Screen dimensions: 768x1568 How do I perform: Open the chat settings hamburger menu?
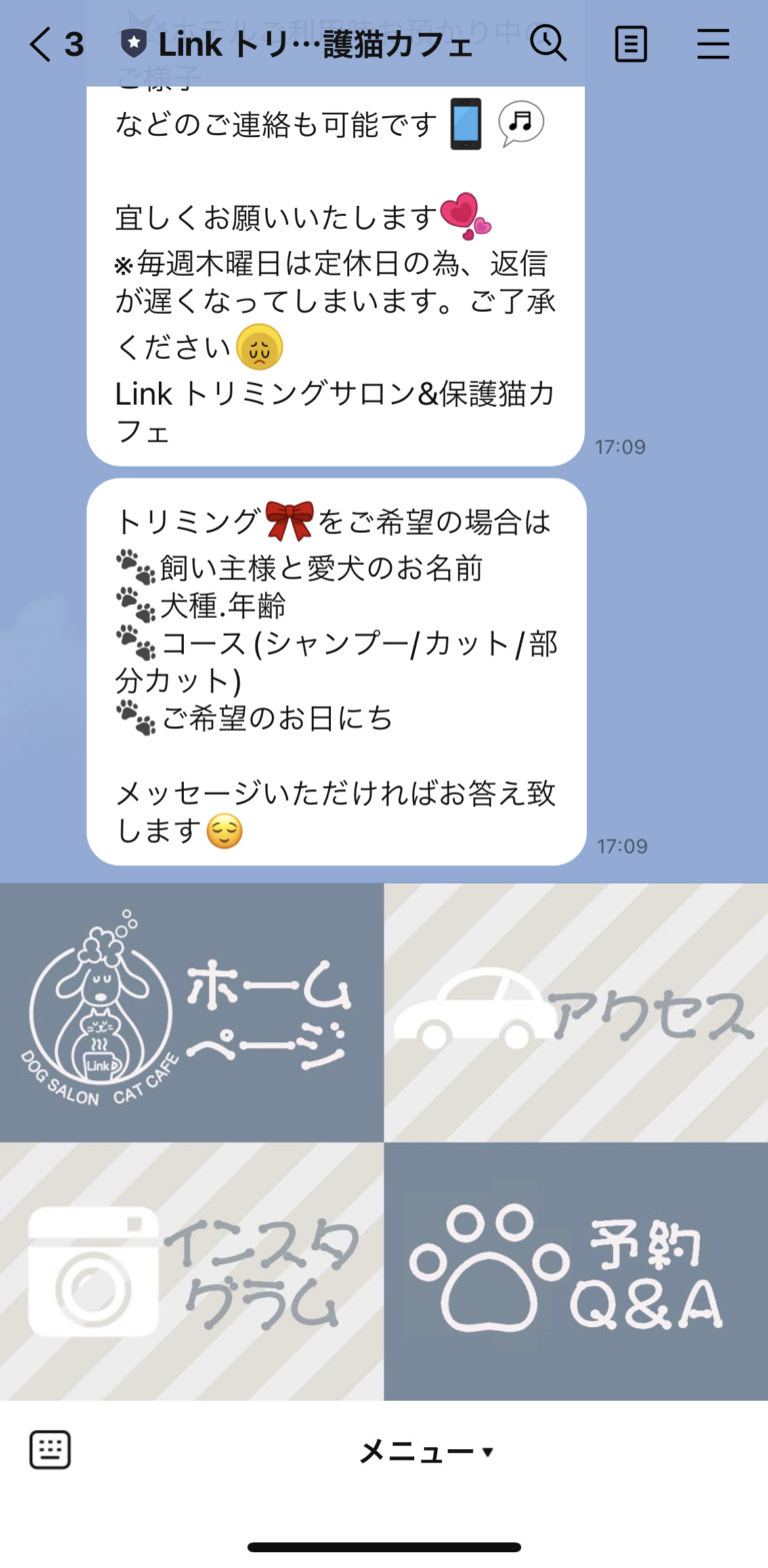pyautogui.click(x=713, y=45)
